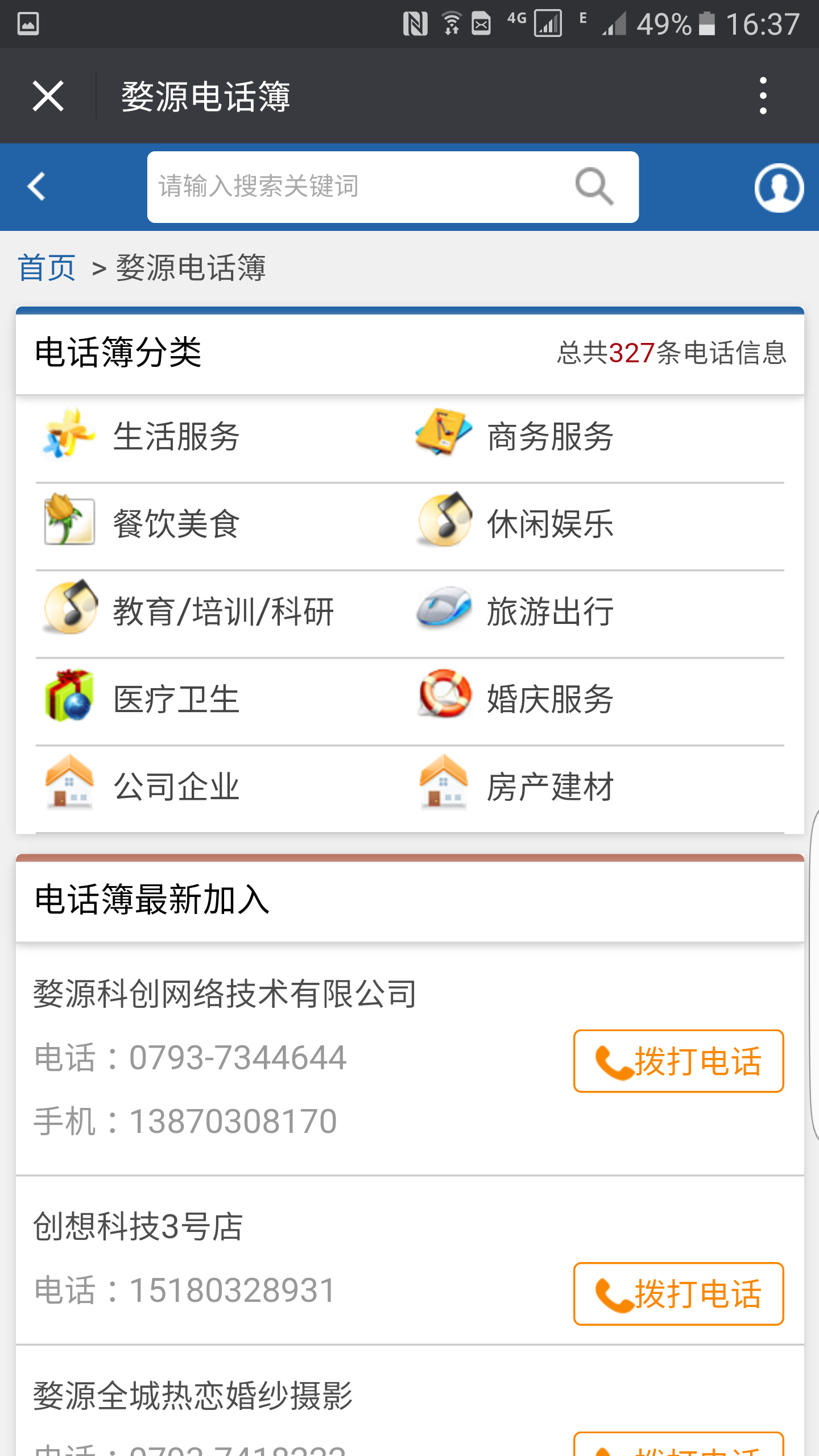
Task: Open the 生活服务 category
Action: (x=176, y=437)
